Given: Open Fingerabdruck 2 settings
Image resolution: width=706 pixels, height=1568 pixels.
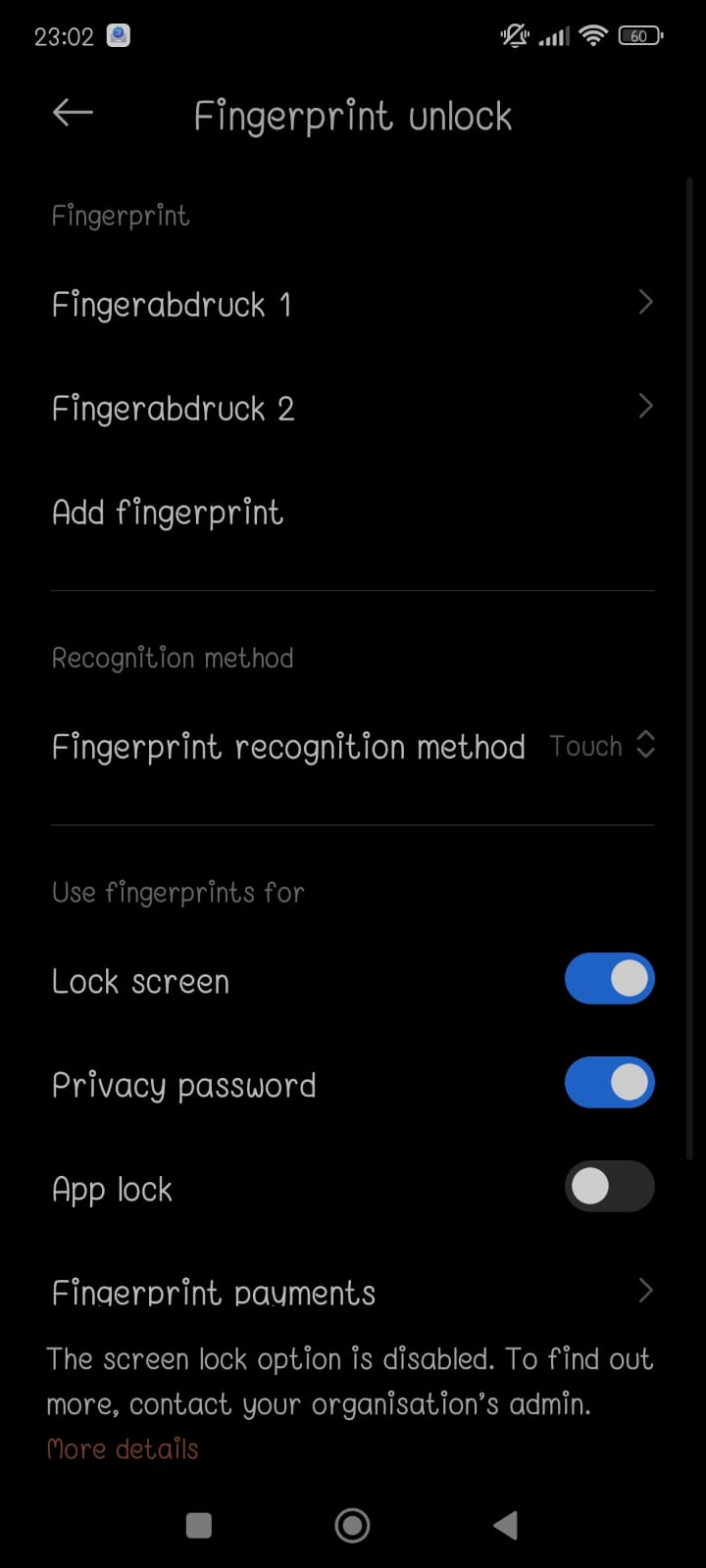Looking at the screenshot, I should [353, 408].
